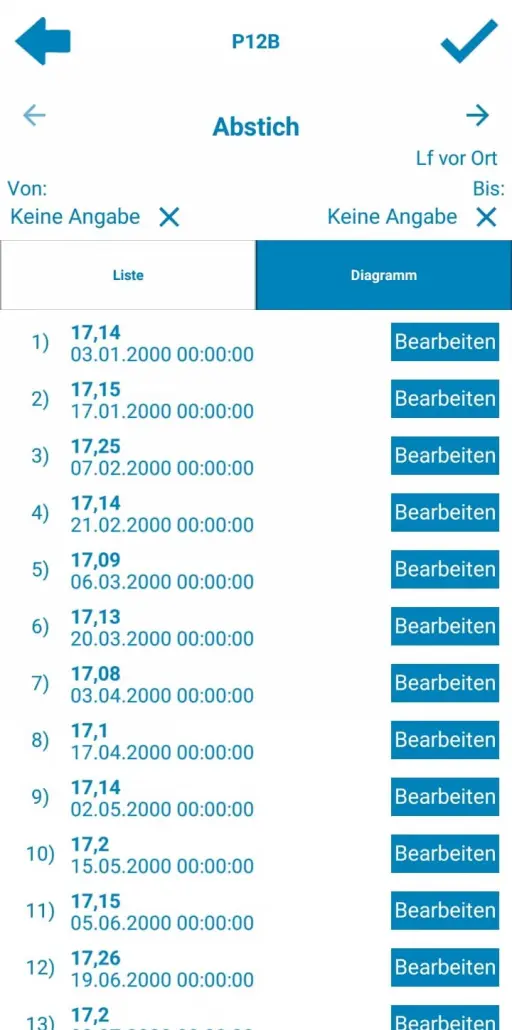Edit entry 9 from 02.05.2000

pyautogui.click(x=445, y=796)
